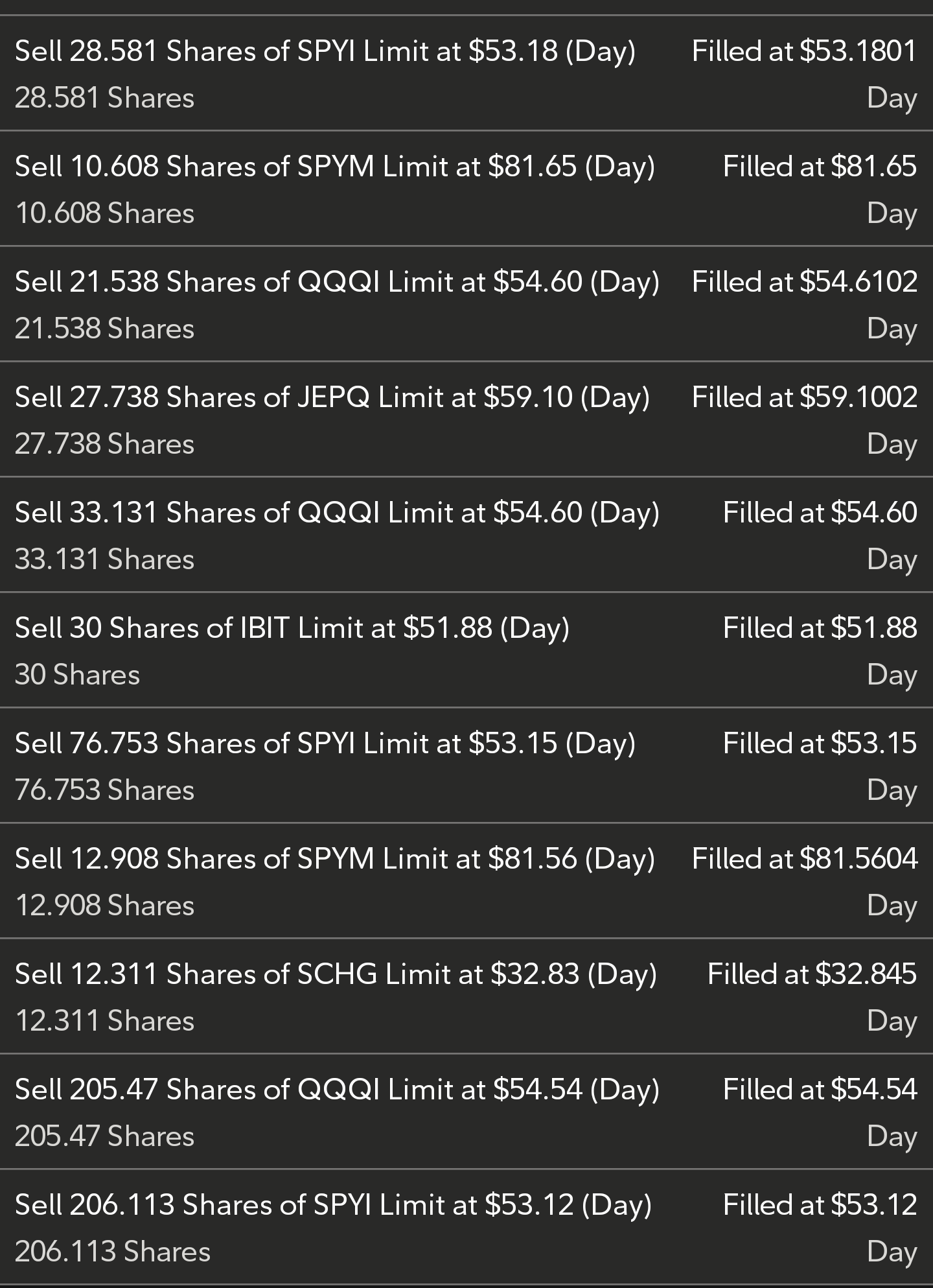This screenshot has width=933, height=1288.
Task: Open the 12.908 SPYM sell order at $81.56
Action: (x=466, y=881)
